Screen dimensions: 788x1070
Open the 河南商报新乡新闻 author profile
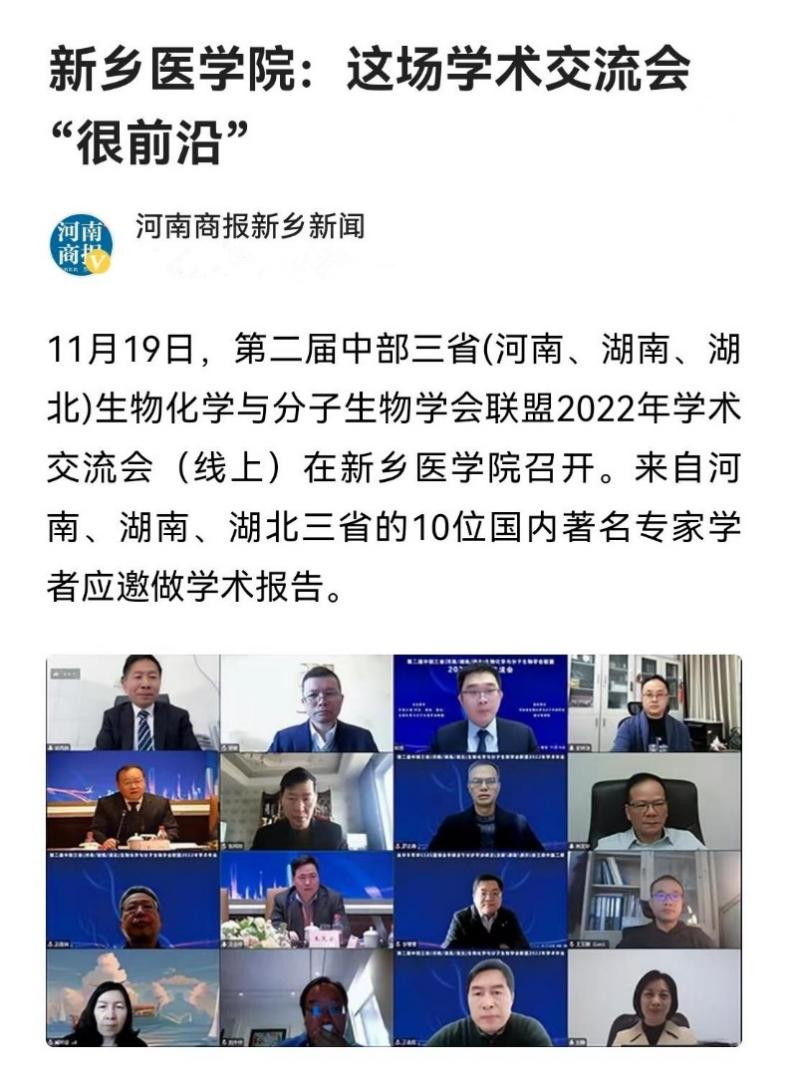tap(250, 227)
